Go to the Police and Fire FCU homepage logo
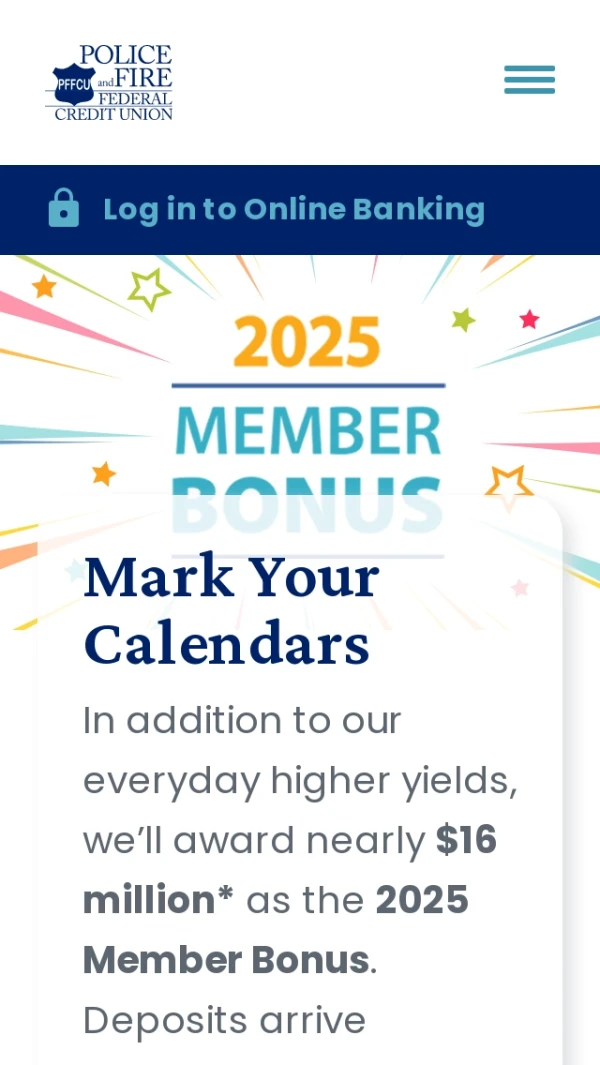The width and height of the screenshot is (600, 1065). (x=109, y=82)
